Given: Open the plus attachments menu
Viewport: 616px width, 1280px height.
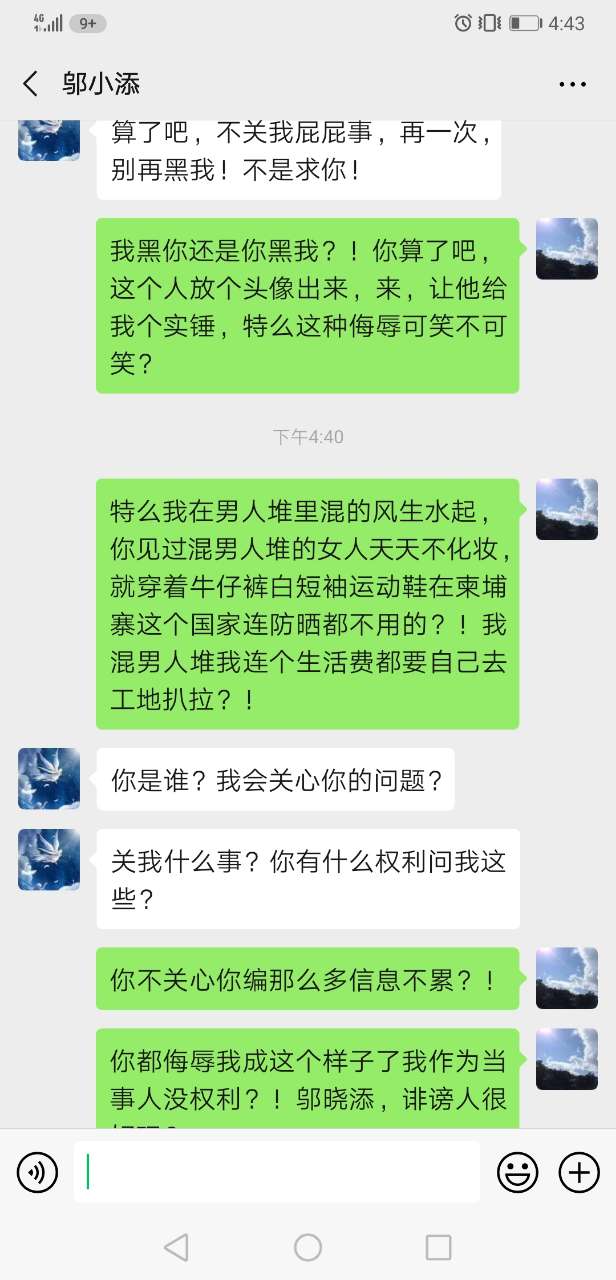Looking at the screenshot, I should 579,1172.
